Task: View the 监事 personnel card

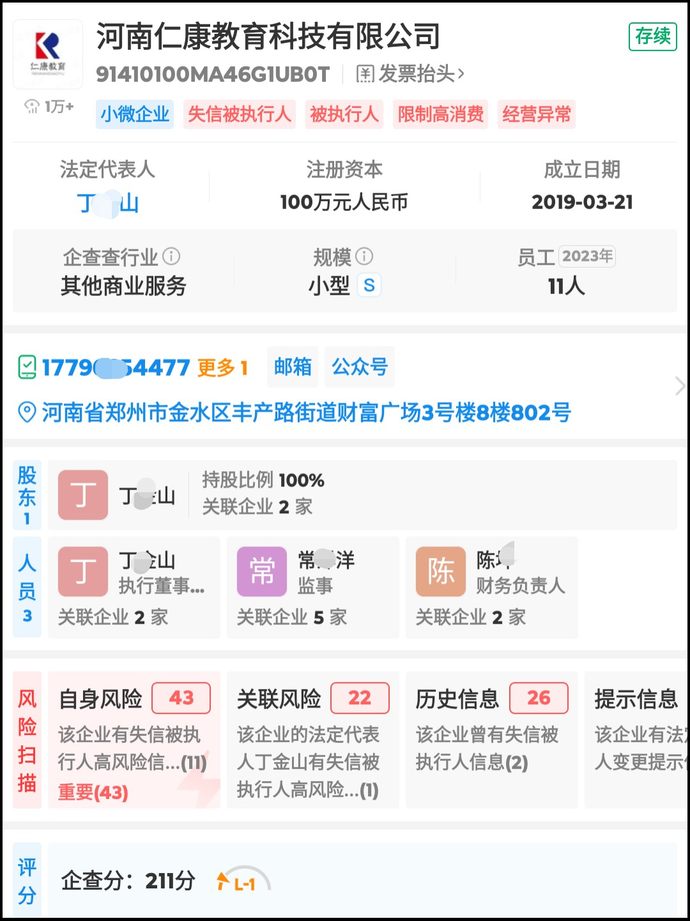Action: pos(313,588)
